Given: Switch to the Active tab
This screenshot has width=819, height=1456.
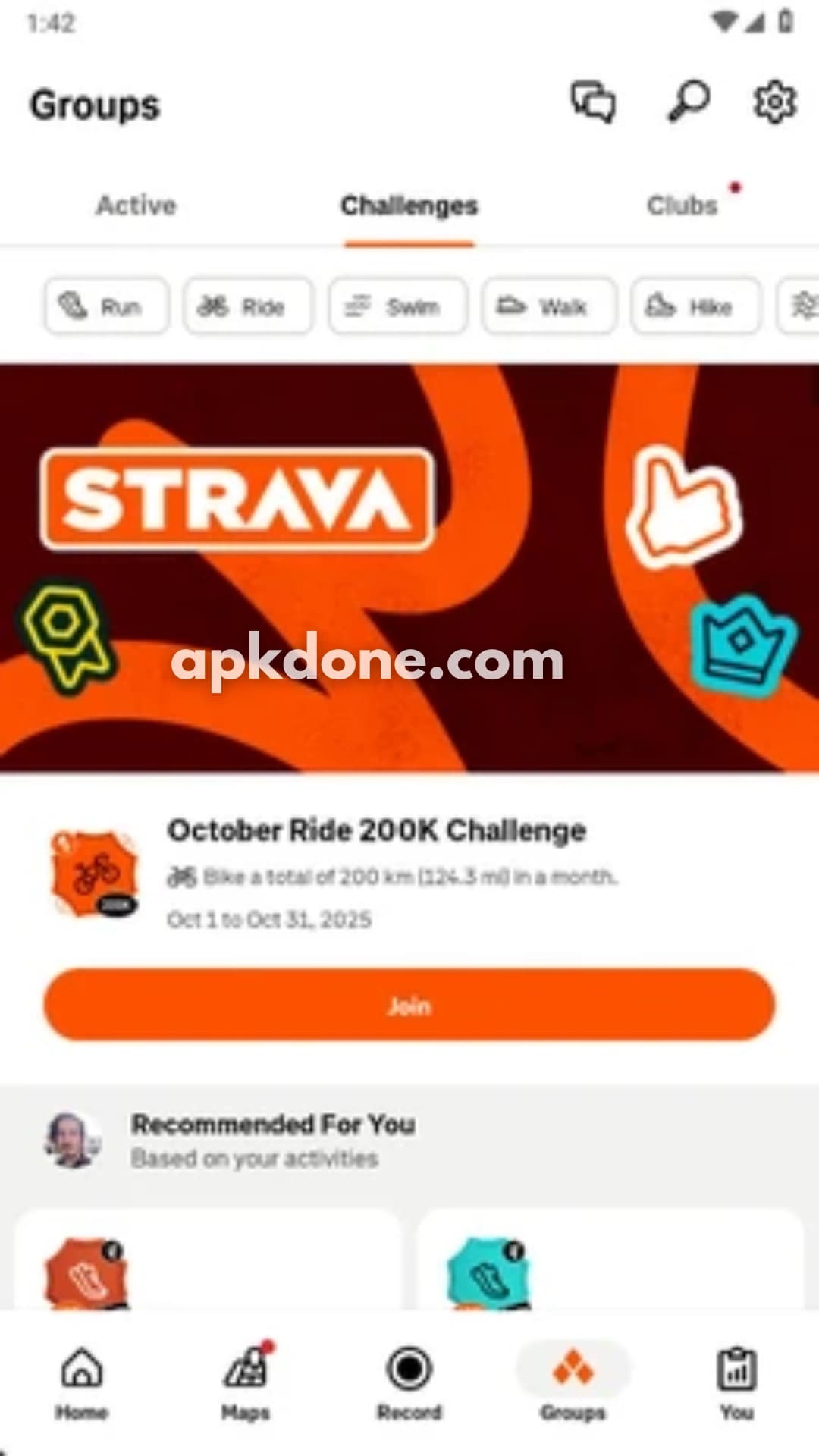Looking at the screenshot, I should (136, 206).
